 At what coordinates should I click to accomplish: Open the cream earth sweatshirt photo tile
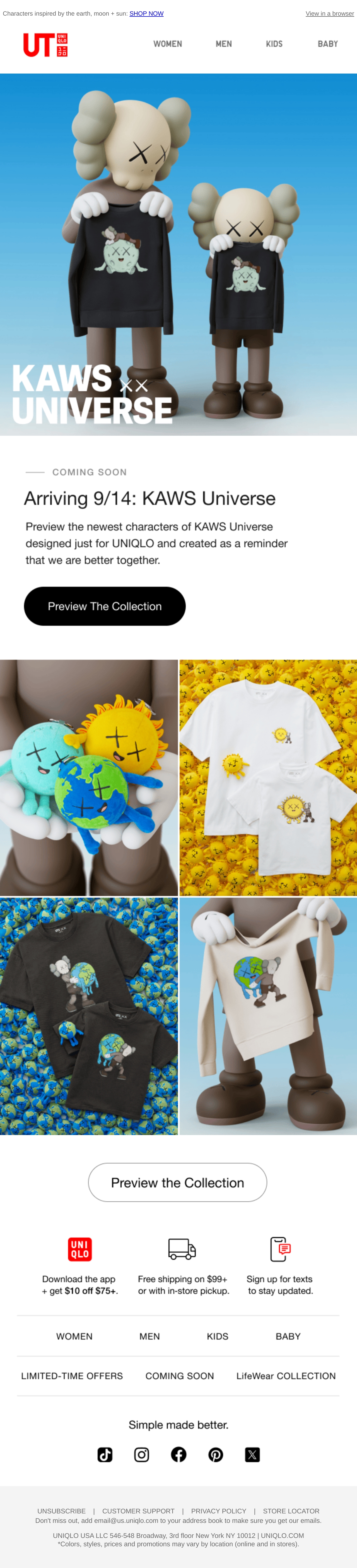coord(268,1016)
